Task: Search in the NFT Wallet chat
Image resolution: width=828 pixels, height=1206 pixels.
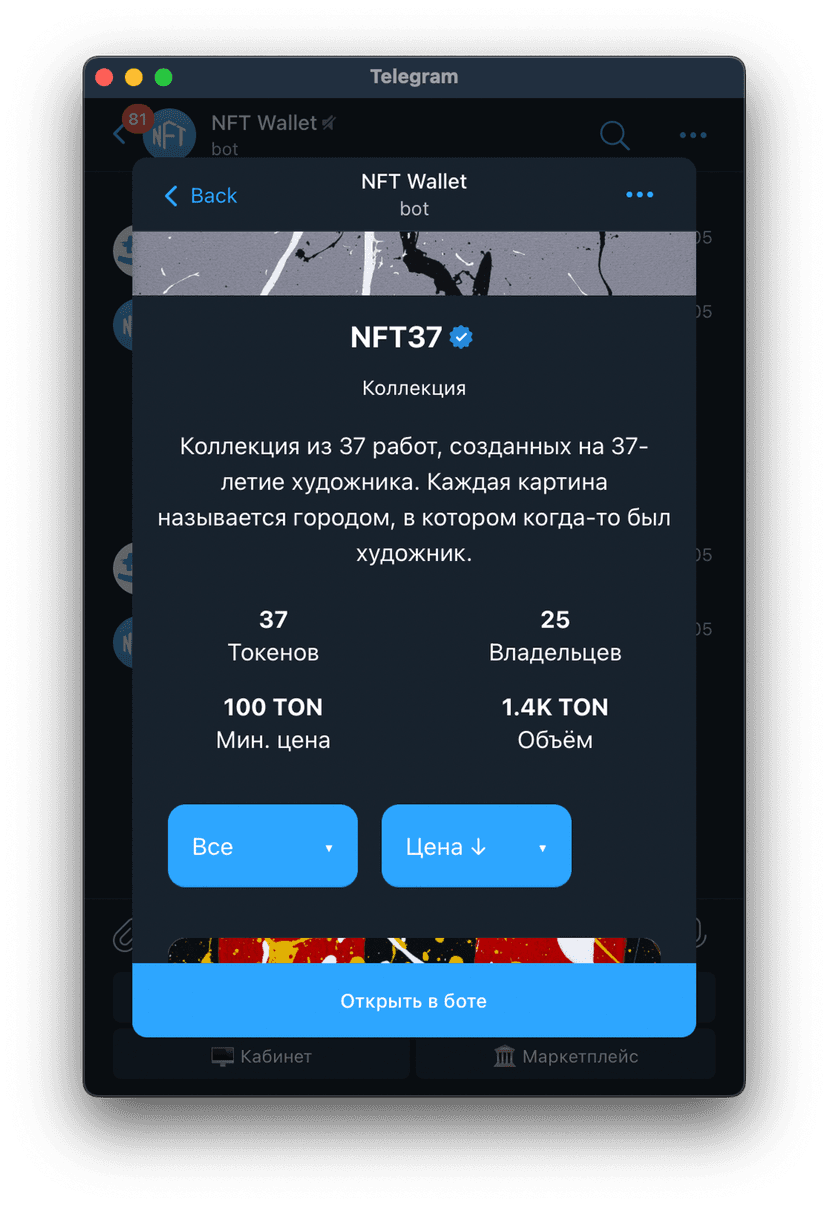Action: 614,134
